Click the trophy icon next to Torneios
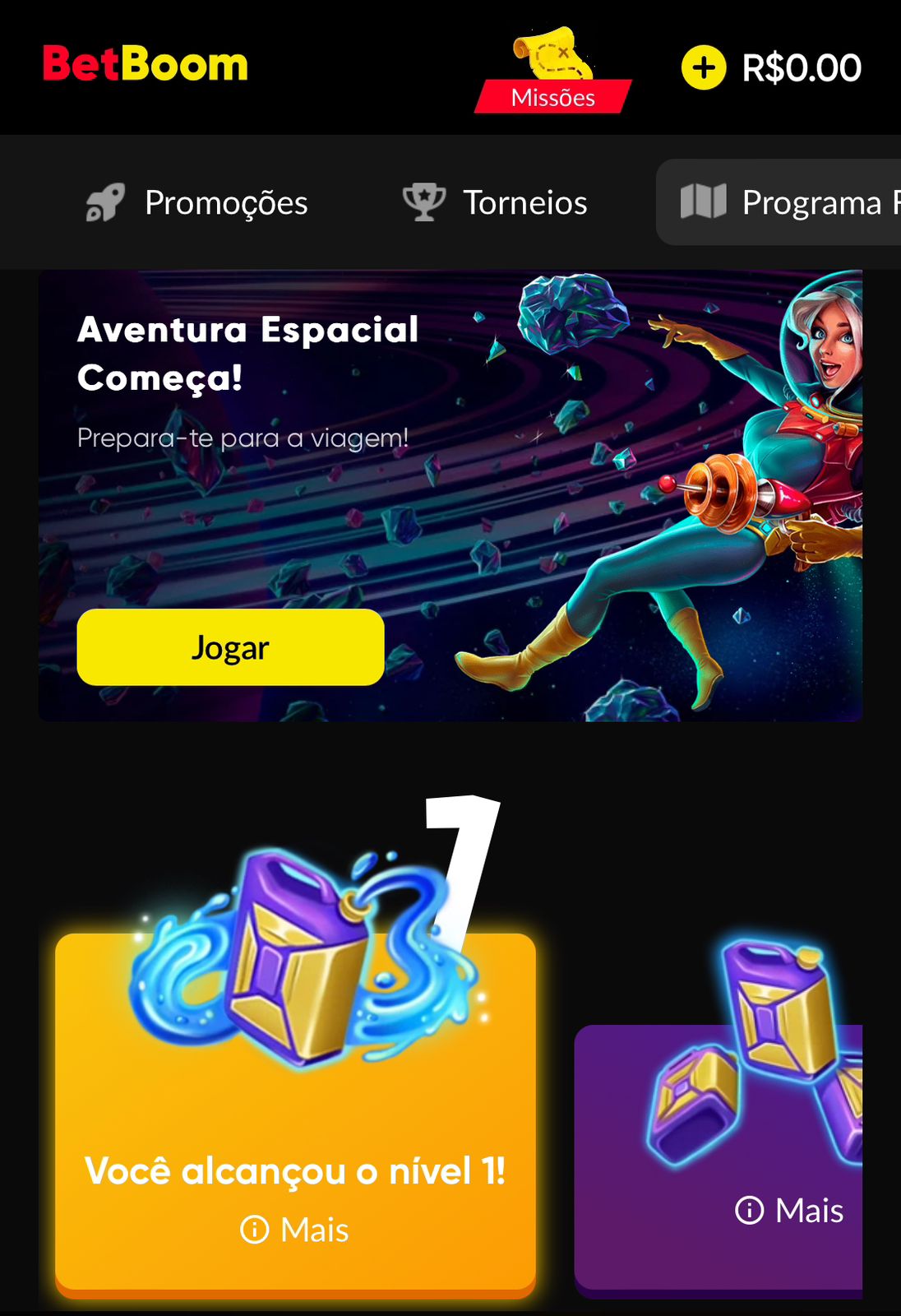 (423, 200)
